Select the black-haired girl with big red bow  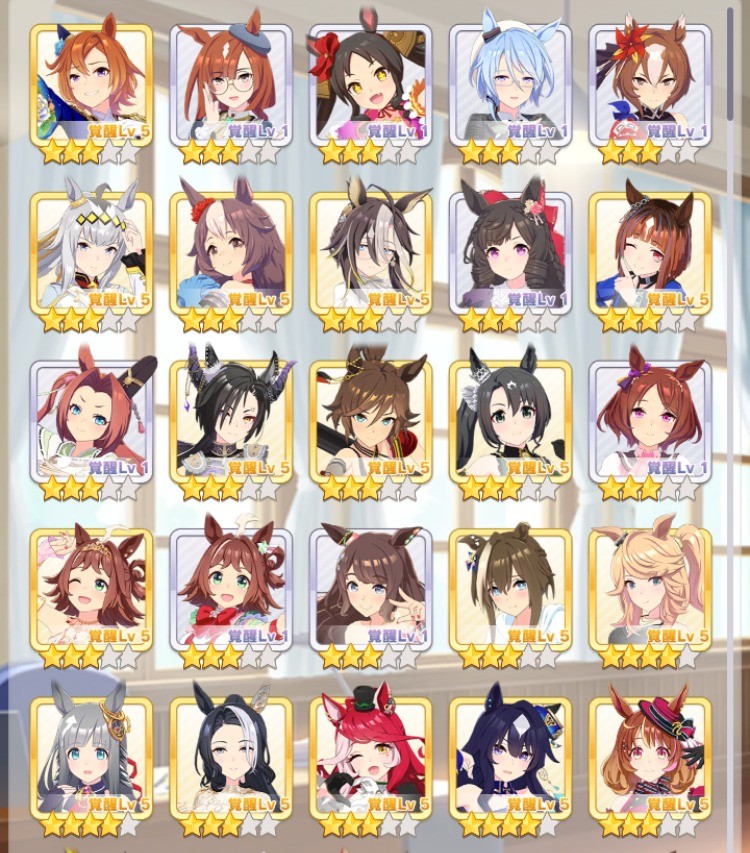[371, 85]
